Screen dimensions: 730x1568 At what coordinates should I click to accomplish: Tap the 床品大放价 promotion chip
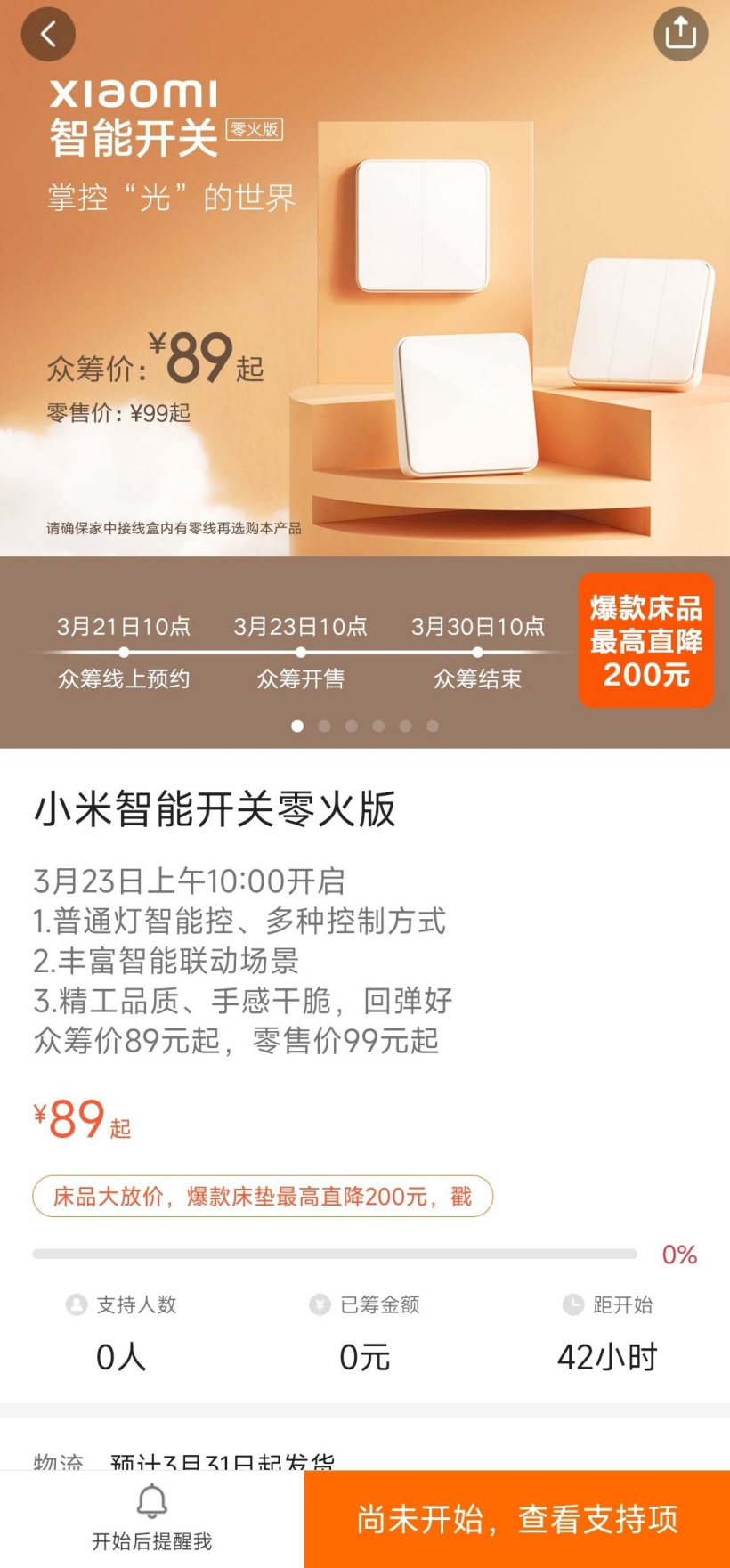(x=263, y=1197)
